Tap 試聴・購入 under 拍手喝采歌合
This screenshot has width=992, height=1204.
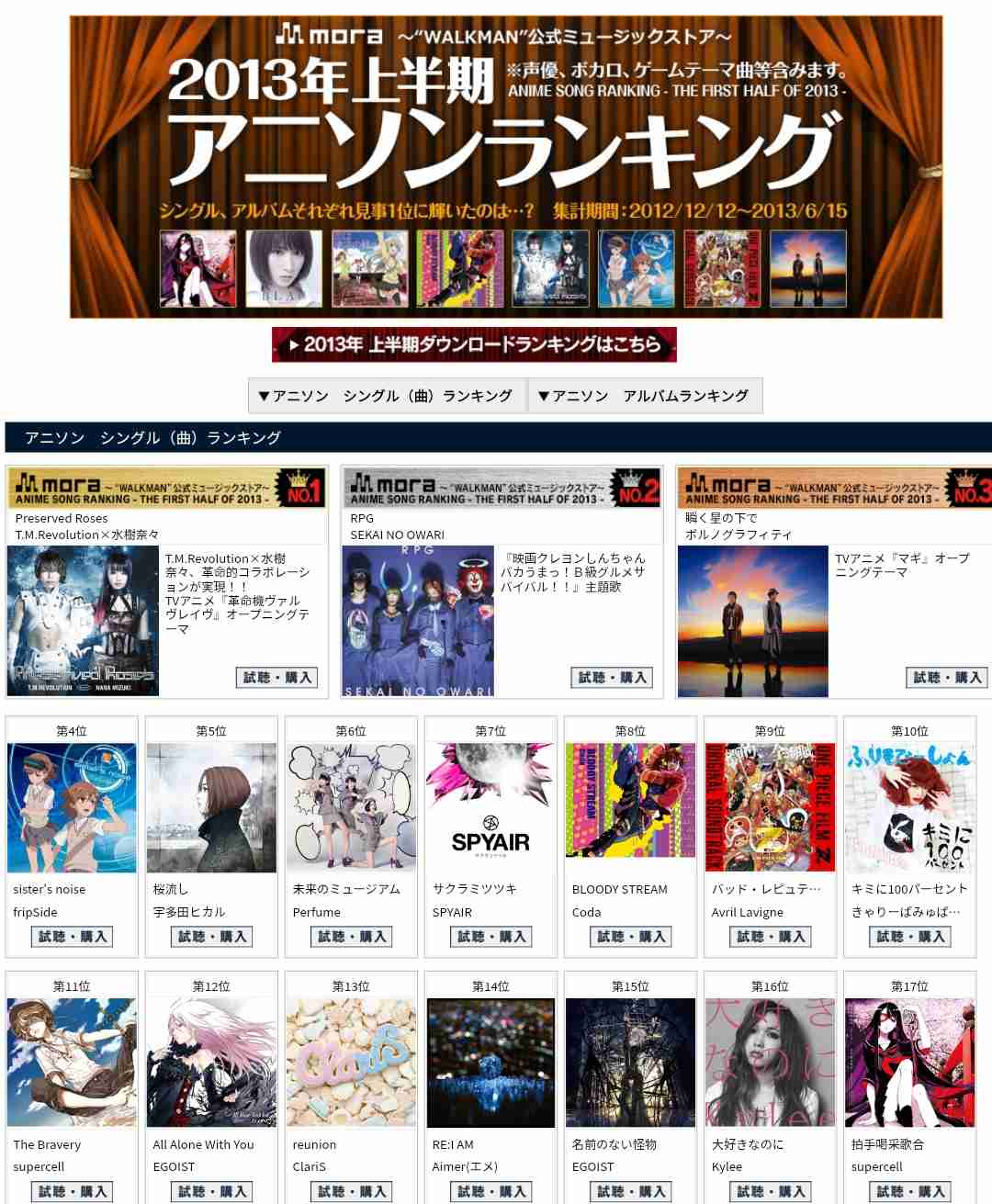[909, 1192]
